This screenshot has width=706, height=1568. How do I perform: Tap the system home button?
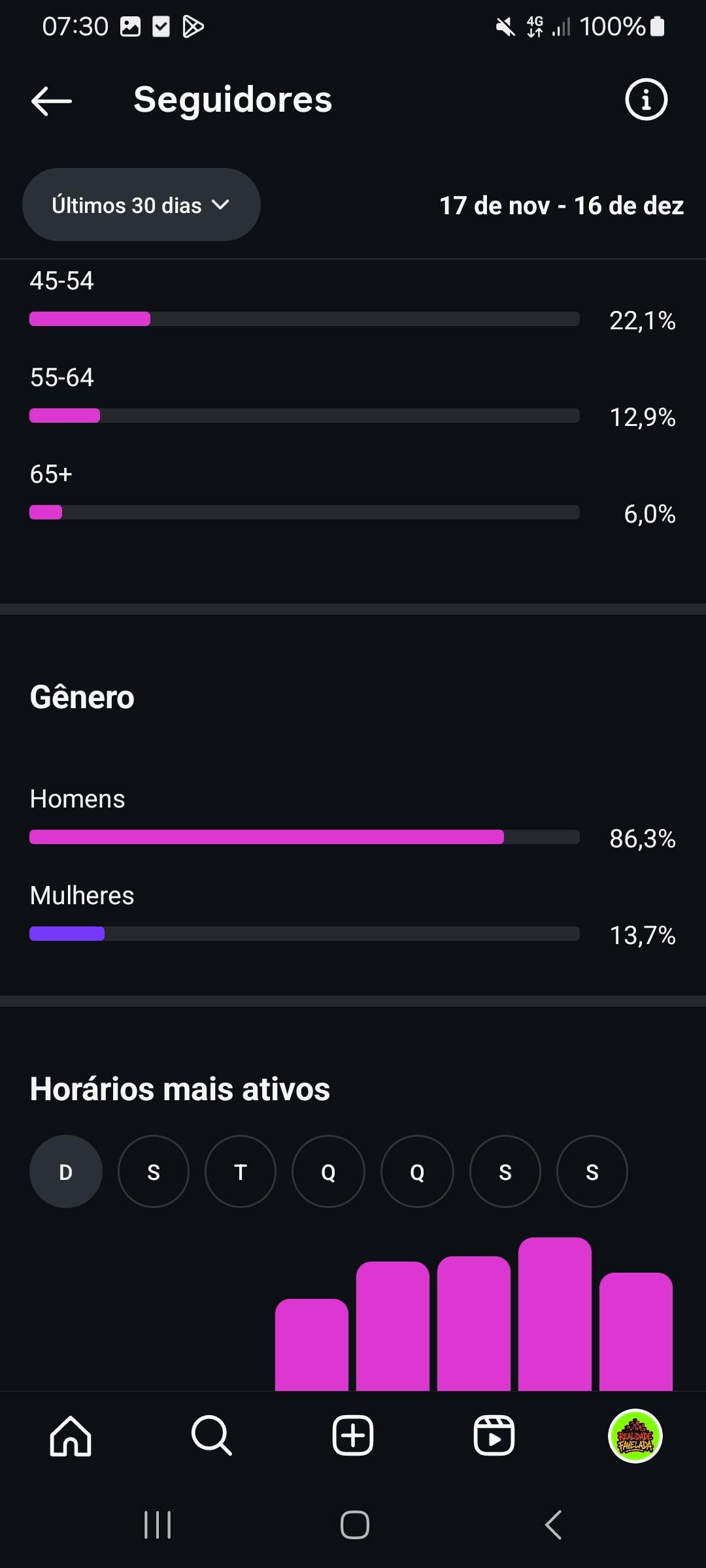pyautogui.click(x=354, y=1525)
